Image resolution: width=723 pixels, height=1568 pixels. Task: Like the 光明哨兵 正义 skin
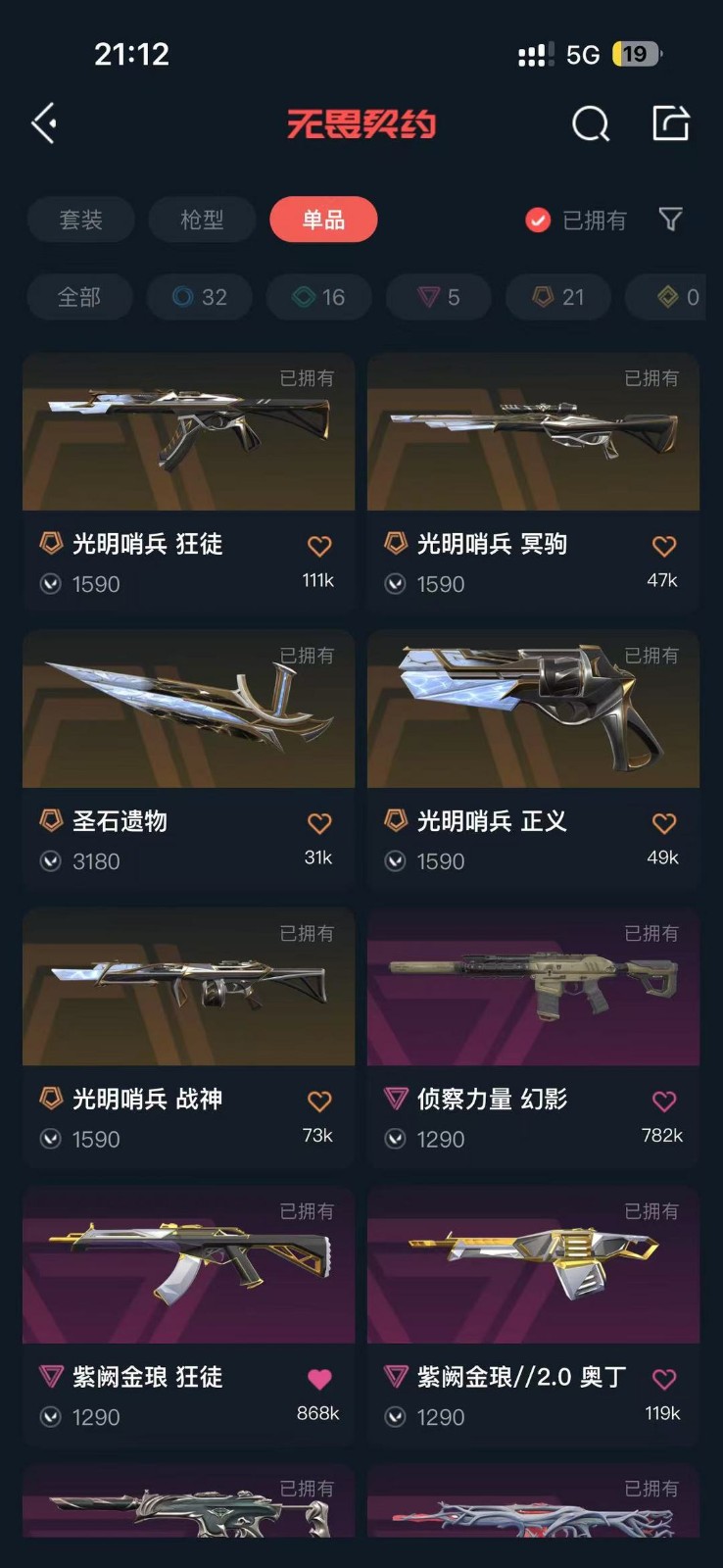663,823
